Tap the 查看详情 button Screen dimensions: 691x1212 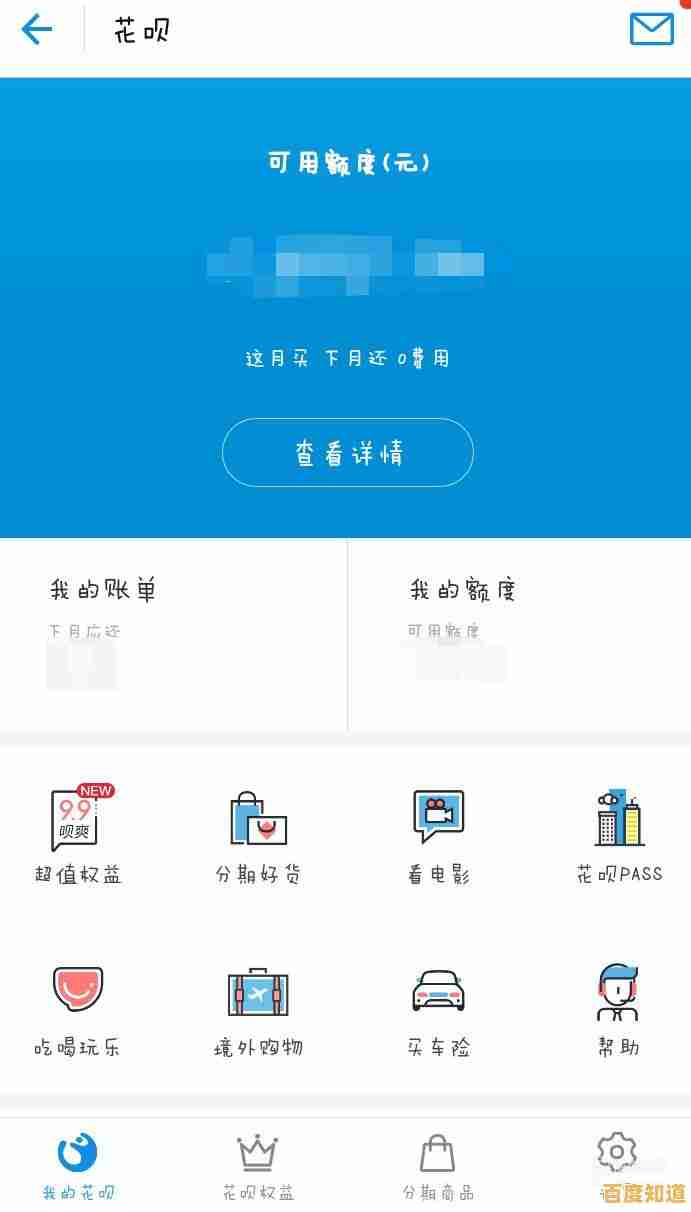tap(347, 453)
